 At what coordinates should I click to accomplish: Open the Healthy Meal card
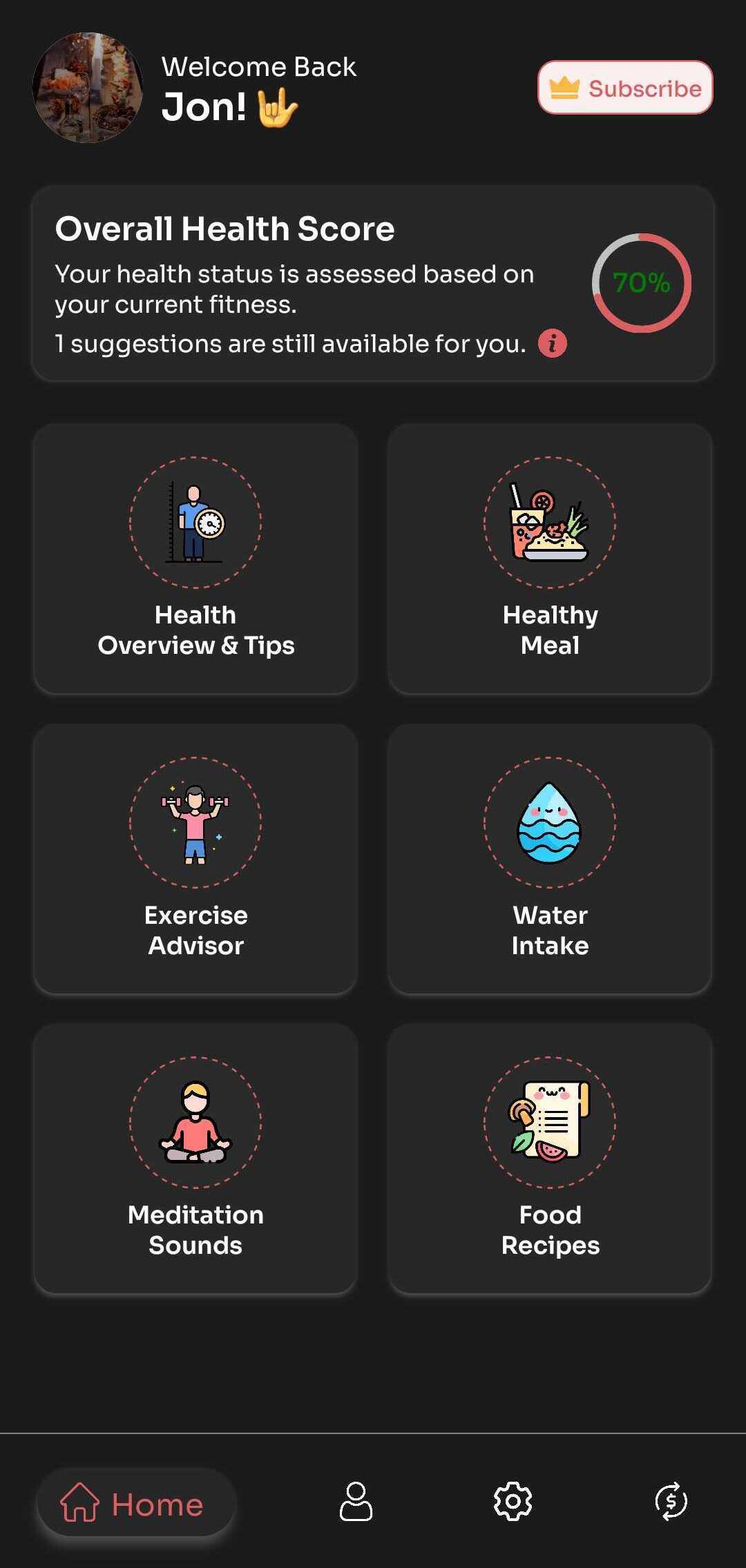click(550, 559)
